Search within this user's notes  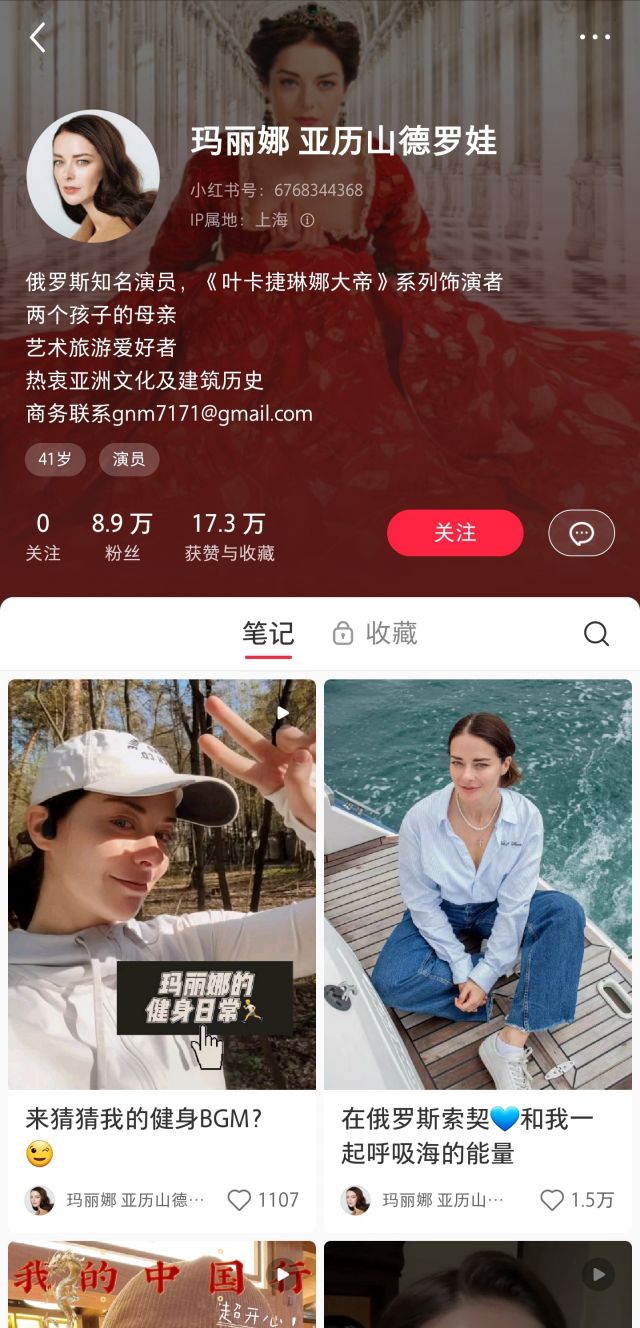click(x=596, y=634)
